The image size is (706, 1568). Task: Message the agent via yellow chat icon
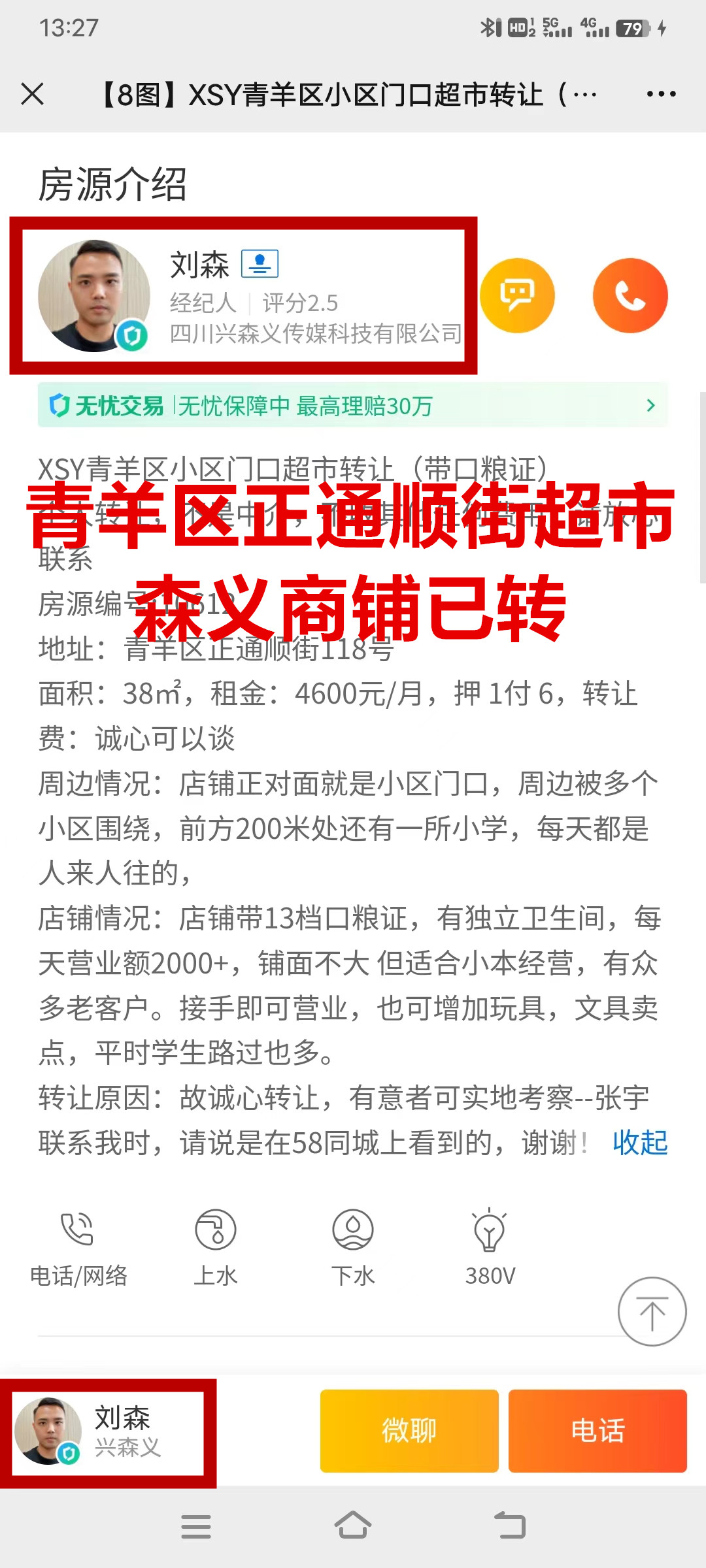tap(517, 296)
